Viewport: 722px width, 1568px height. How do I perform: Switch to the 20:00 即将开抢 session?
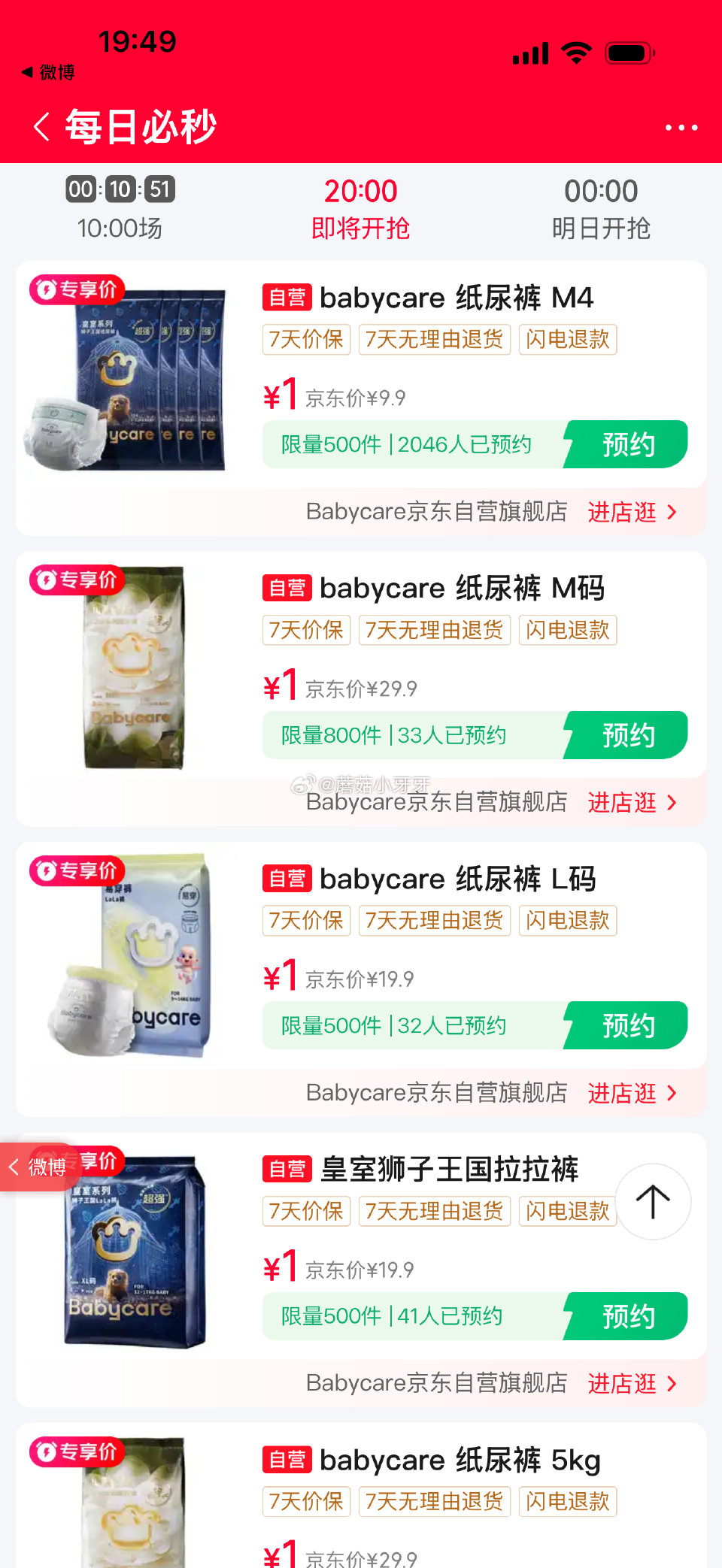pyautogui.click(x=360, y=209)
